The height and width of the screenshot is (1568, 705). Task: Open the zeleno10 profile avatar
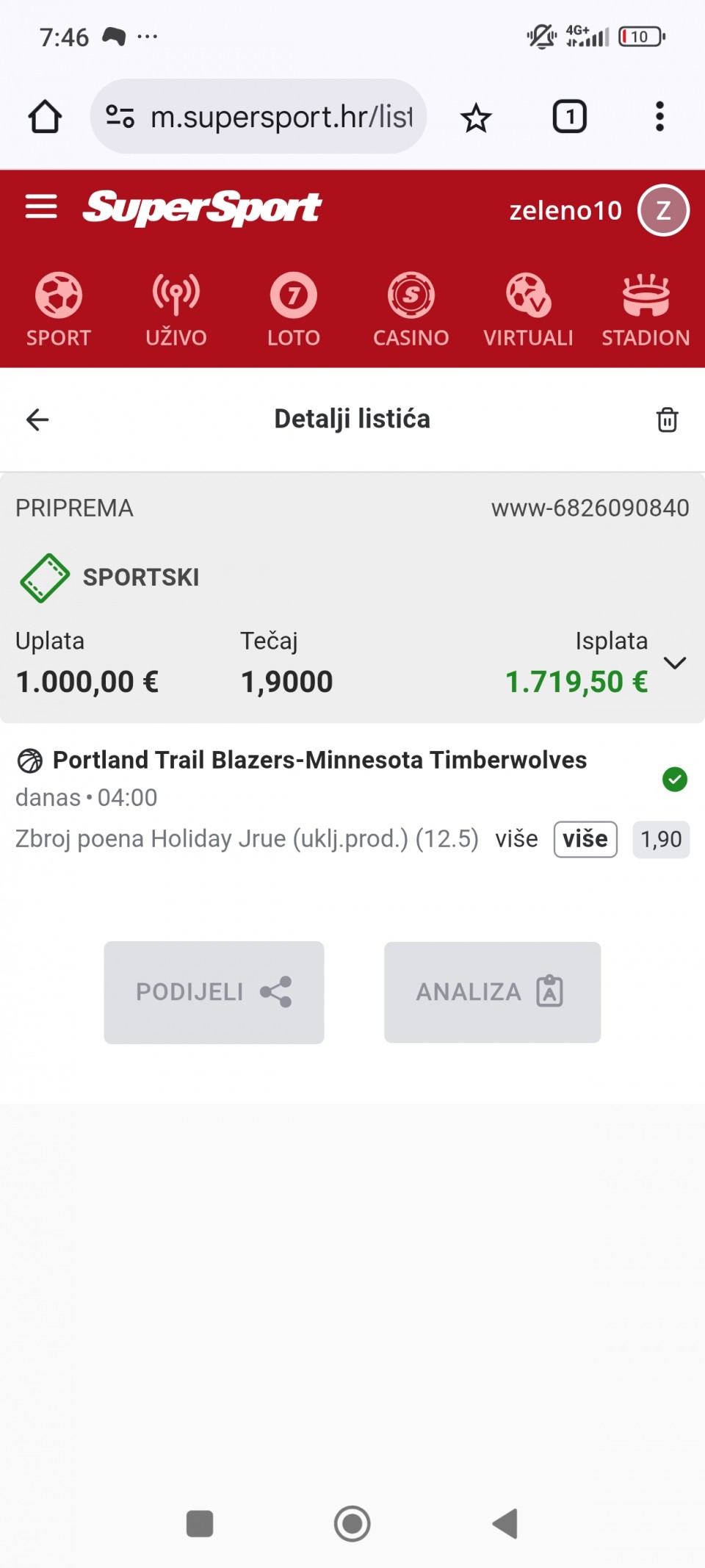pos(663,210)
